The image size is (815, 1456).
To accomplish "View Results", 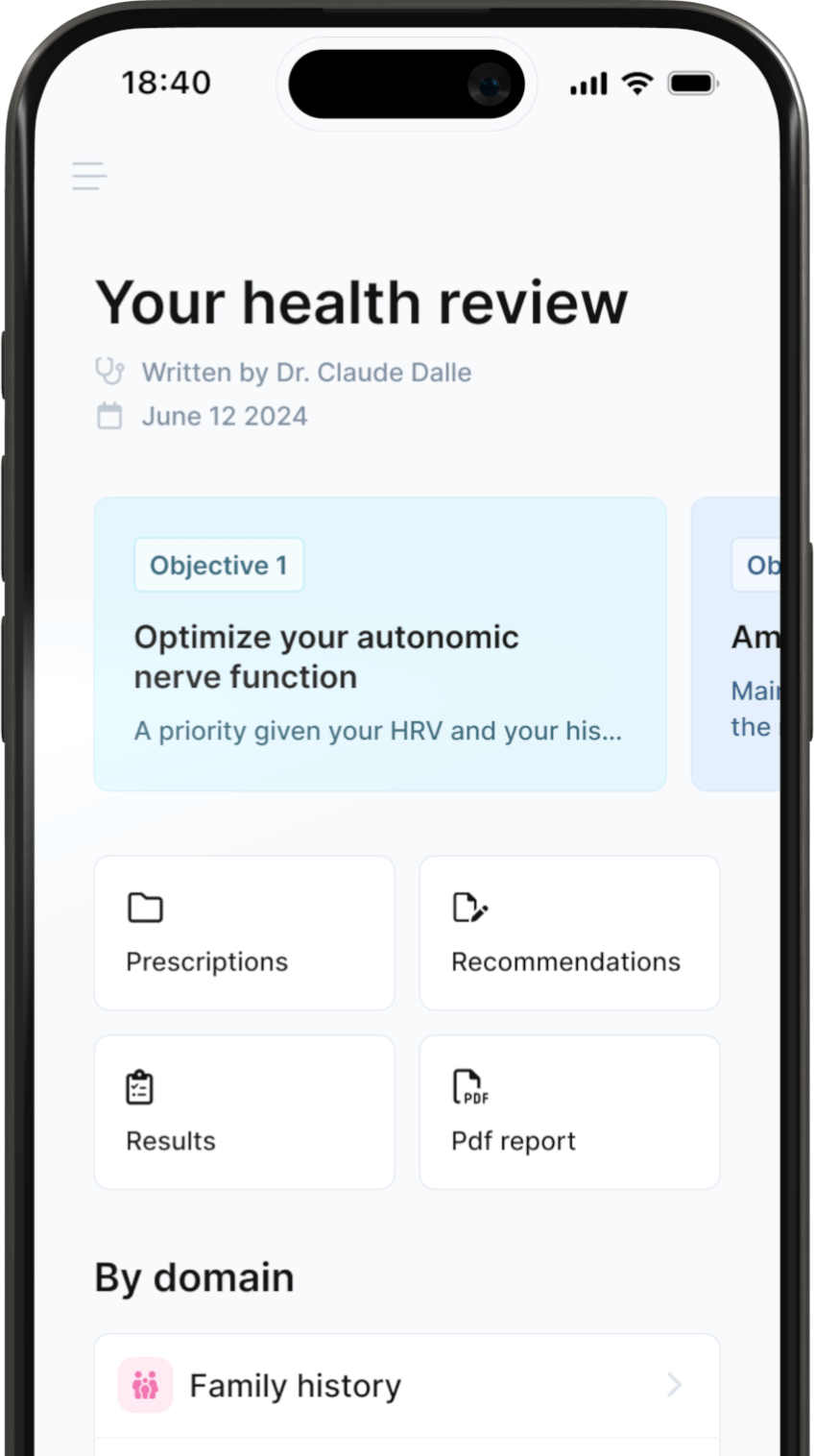I will (244, 1111).
